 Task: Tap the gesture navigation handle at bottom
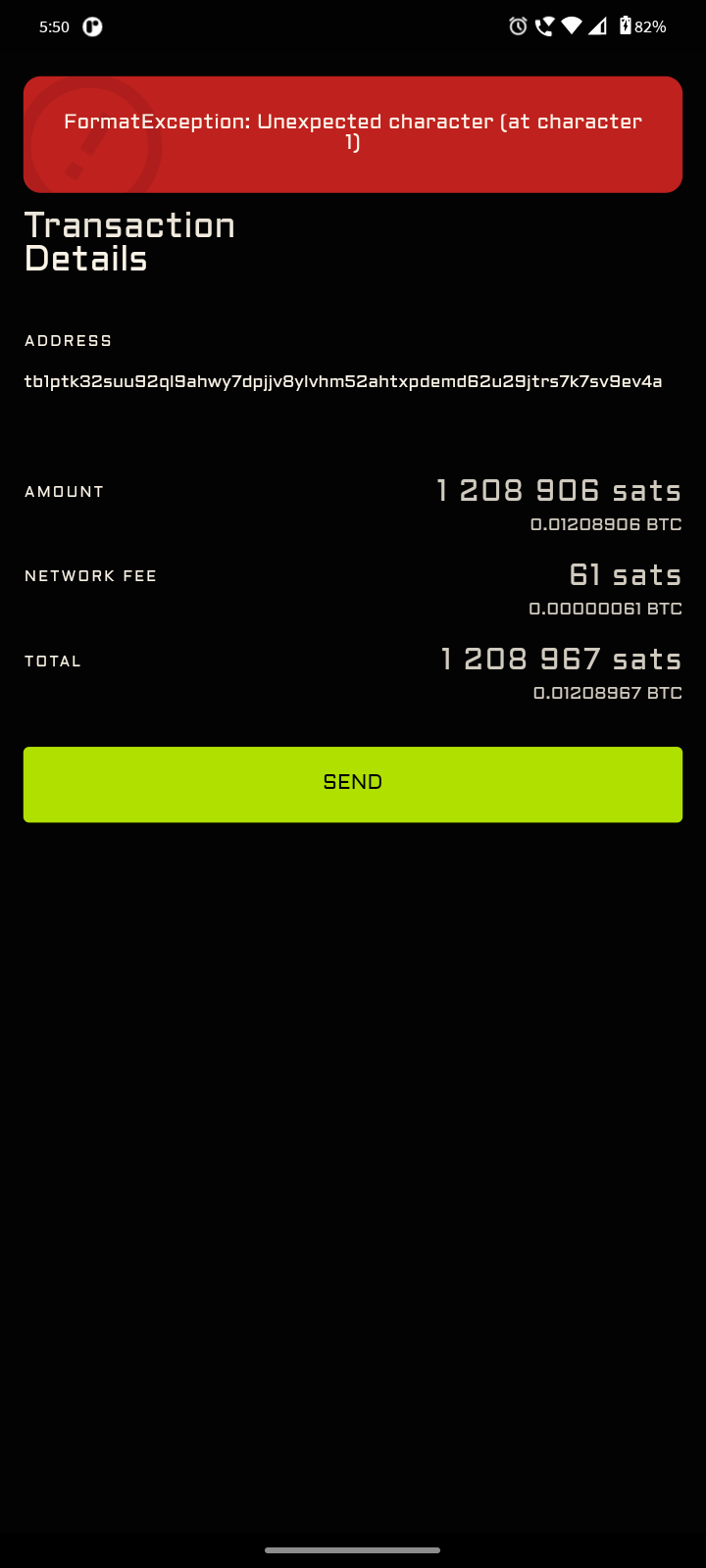coord(353,1550)
